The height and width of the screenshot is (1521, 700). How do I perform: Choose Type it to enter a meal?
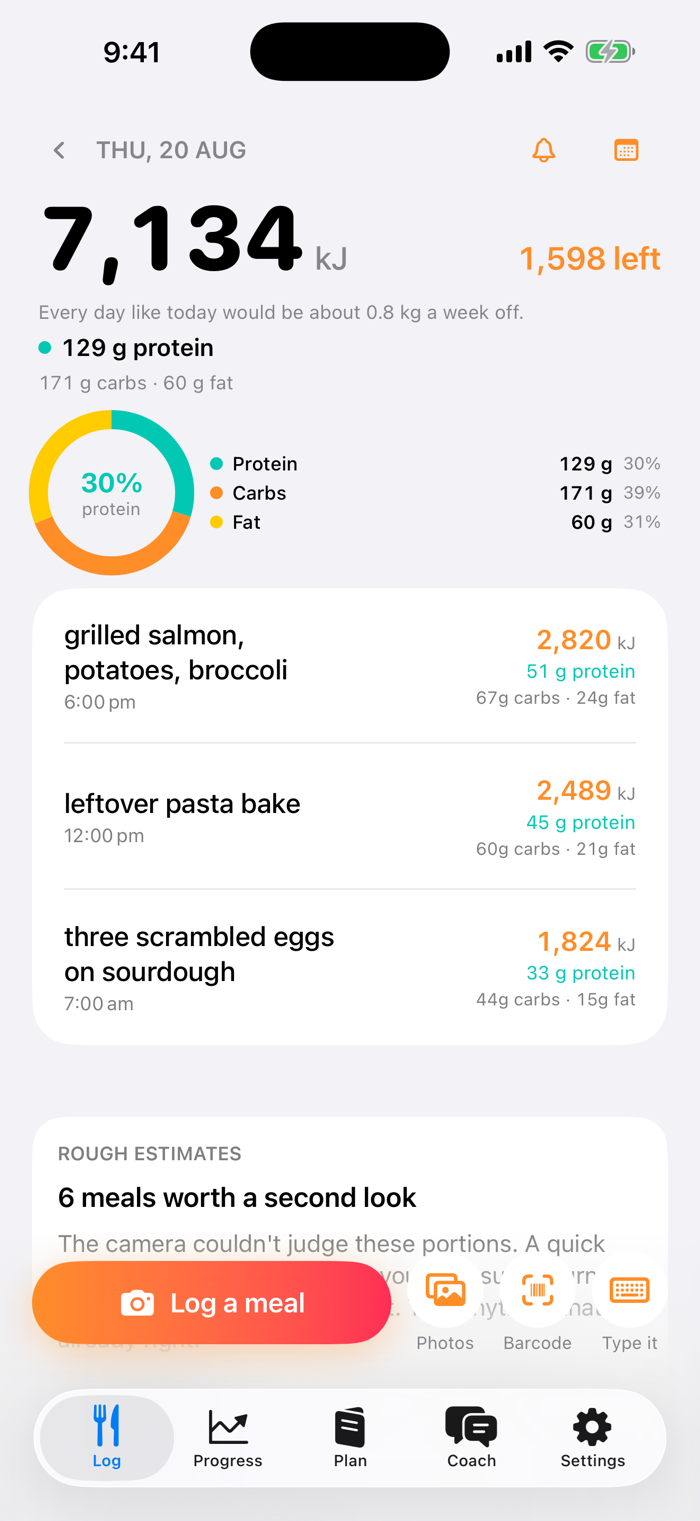click(629, 1304)
